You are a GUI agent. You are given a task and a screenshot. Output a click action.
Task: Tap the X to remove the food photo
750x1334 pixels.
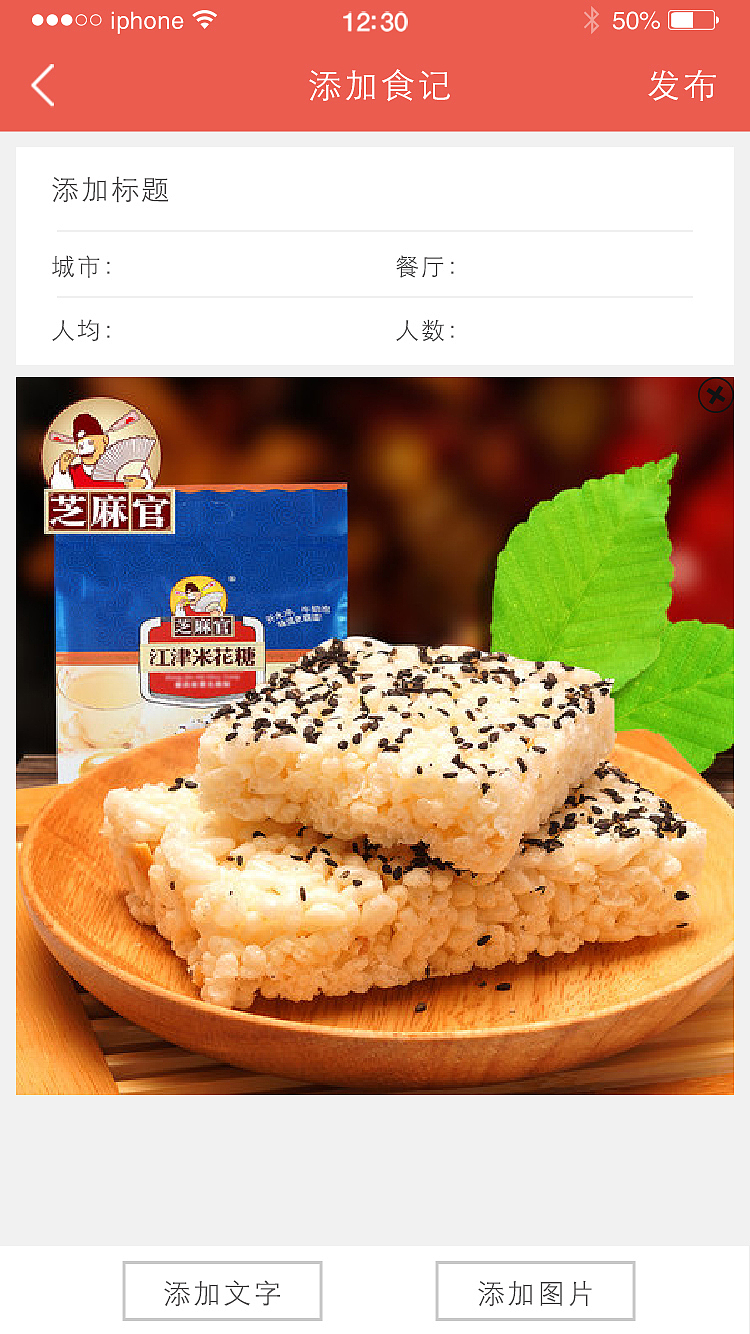tap(714, 396)
